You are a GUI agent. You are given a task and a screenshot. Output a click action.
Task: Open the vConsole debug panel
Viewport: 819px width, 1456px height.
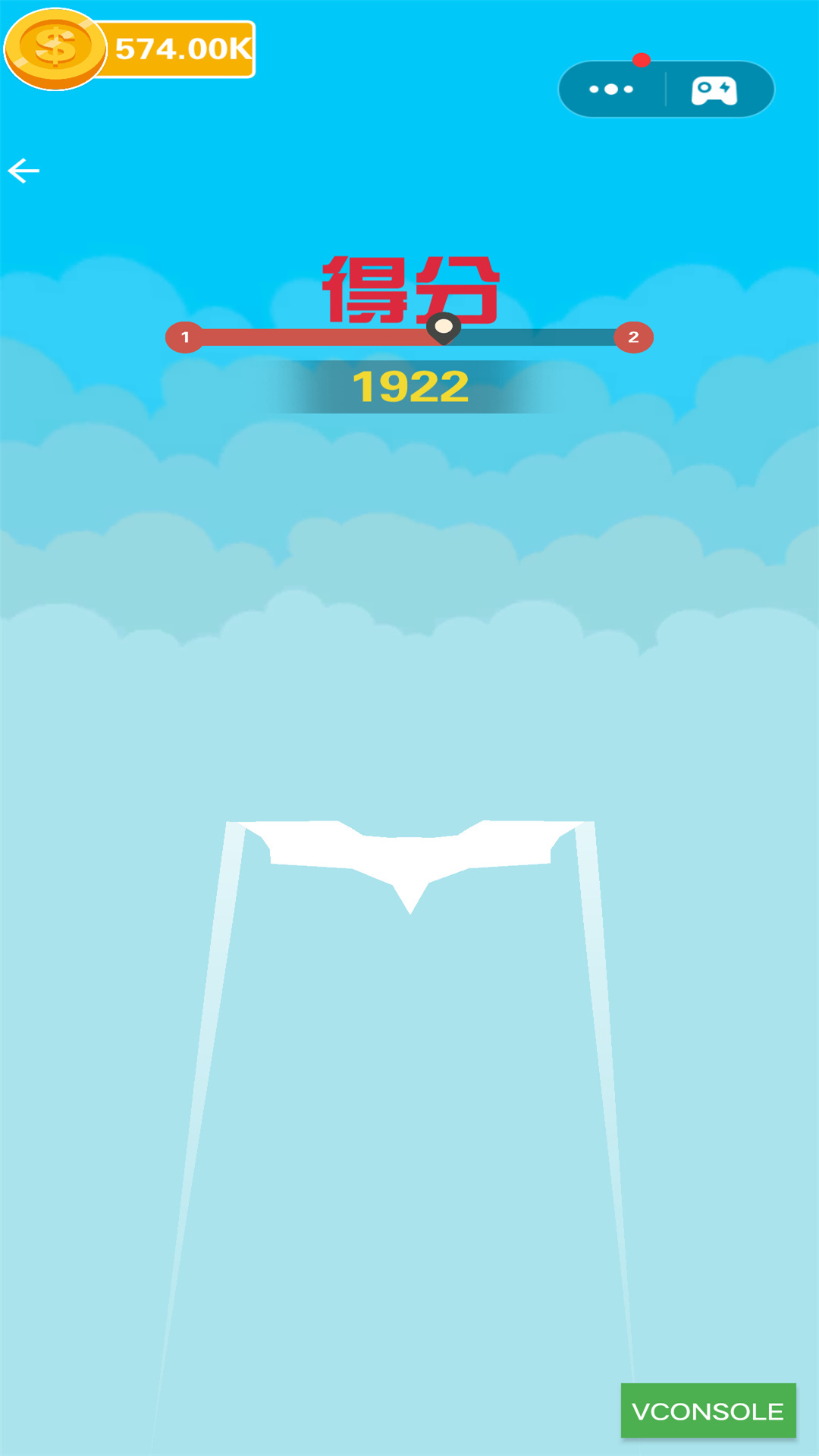click(x=708, y=1410)
